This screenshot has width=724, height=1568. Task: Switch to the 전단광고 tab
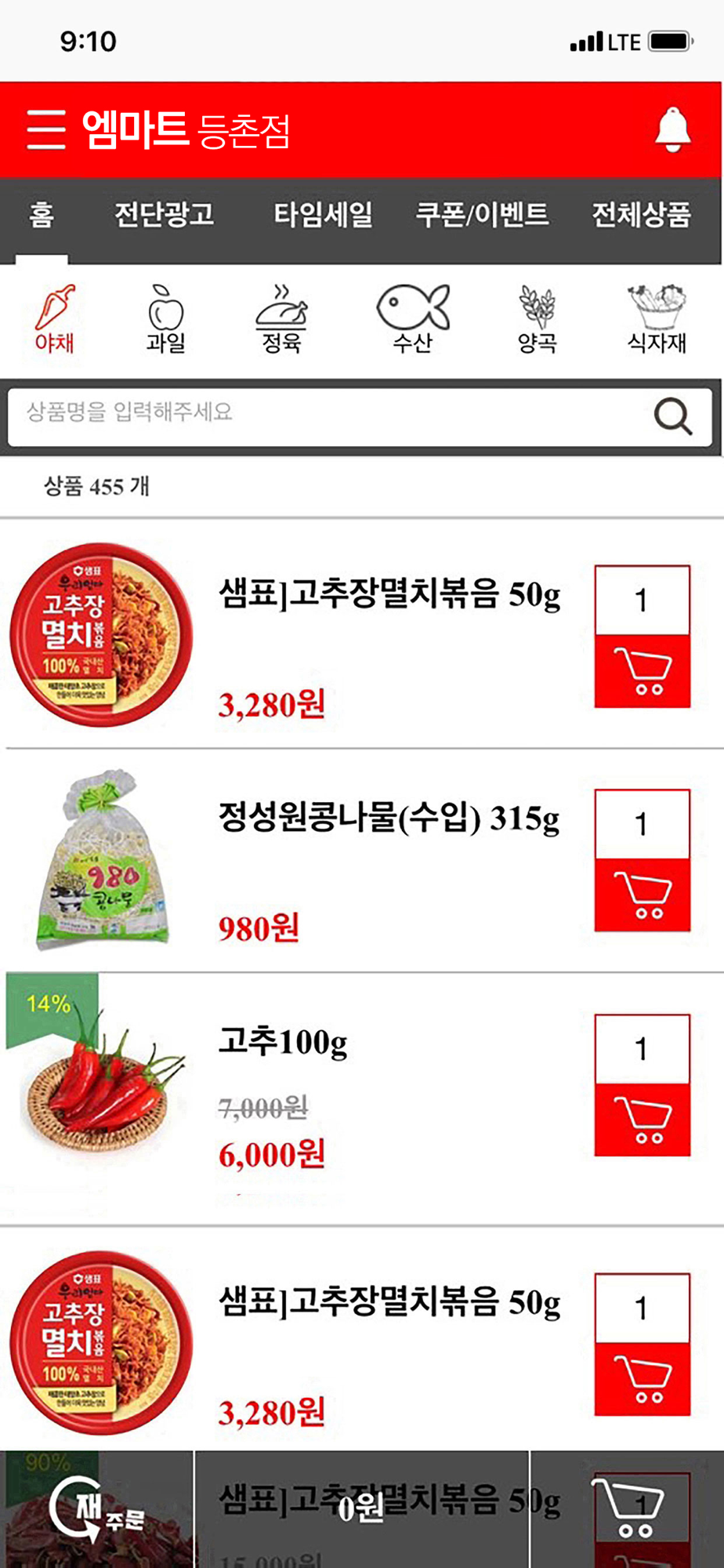click(165, 214)
